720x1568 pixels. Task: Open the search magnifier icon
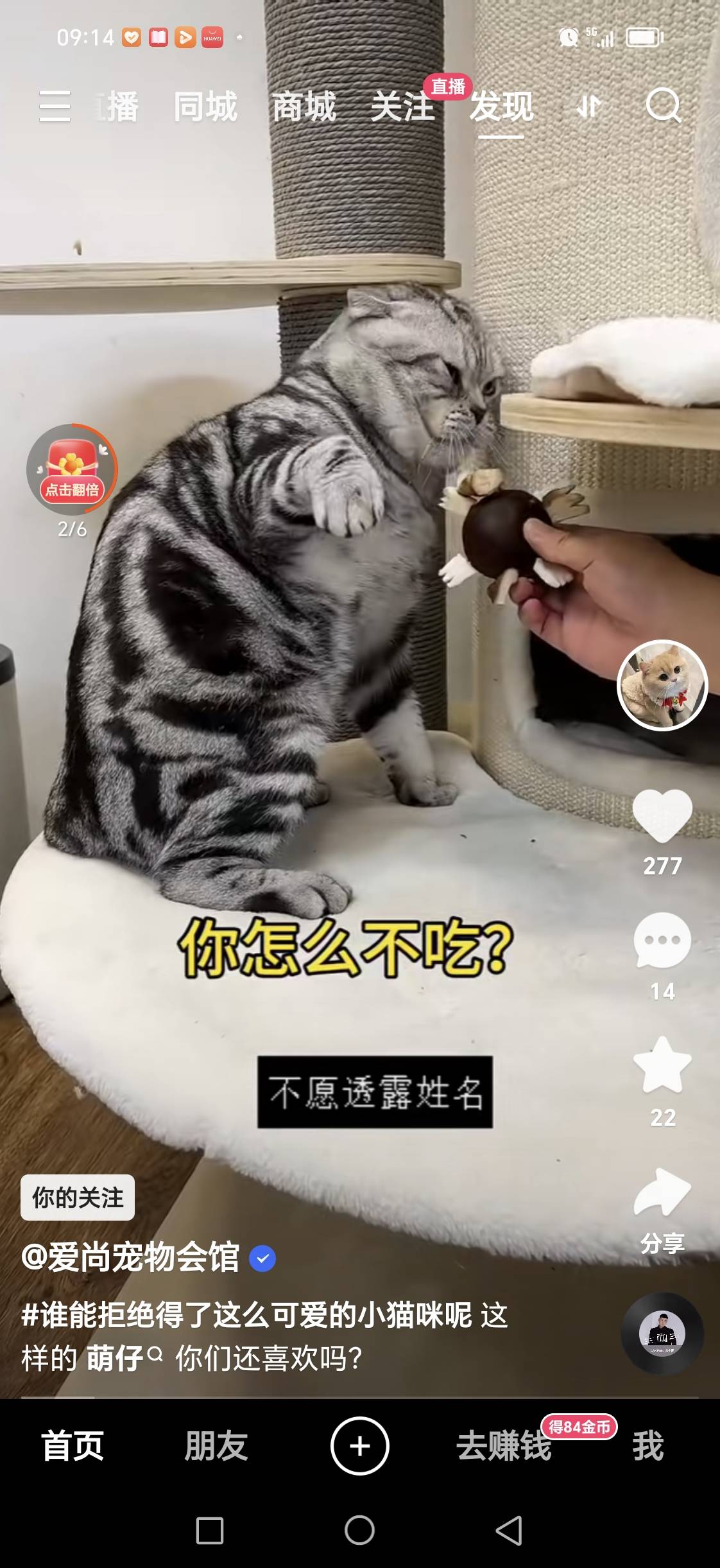click(663, 106)
